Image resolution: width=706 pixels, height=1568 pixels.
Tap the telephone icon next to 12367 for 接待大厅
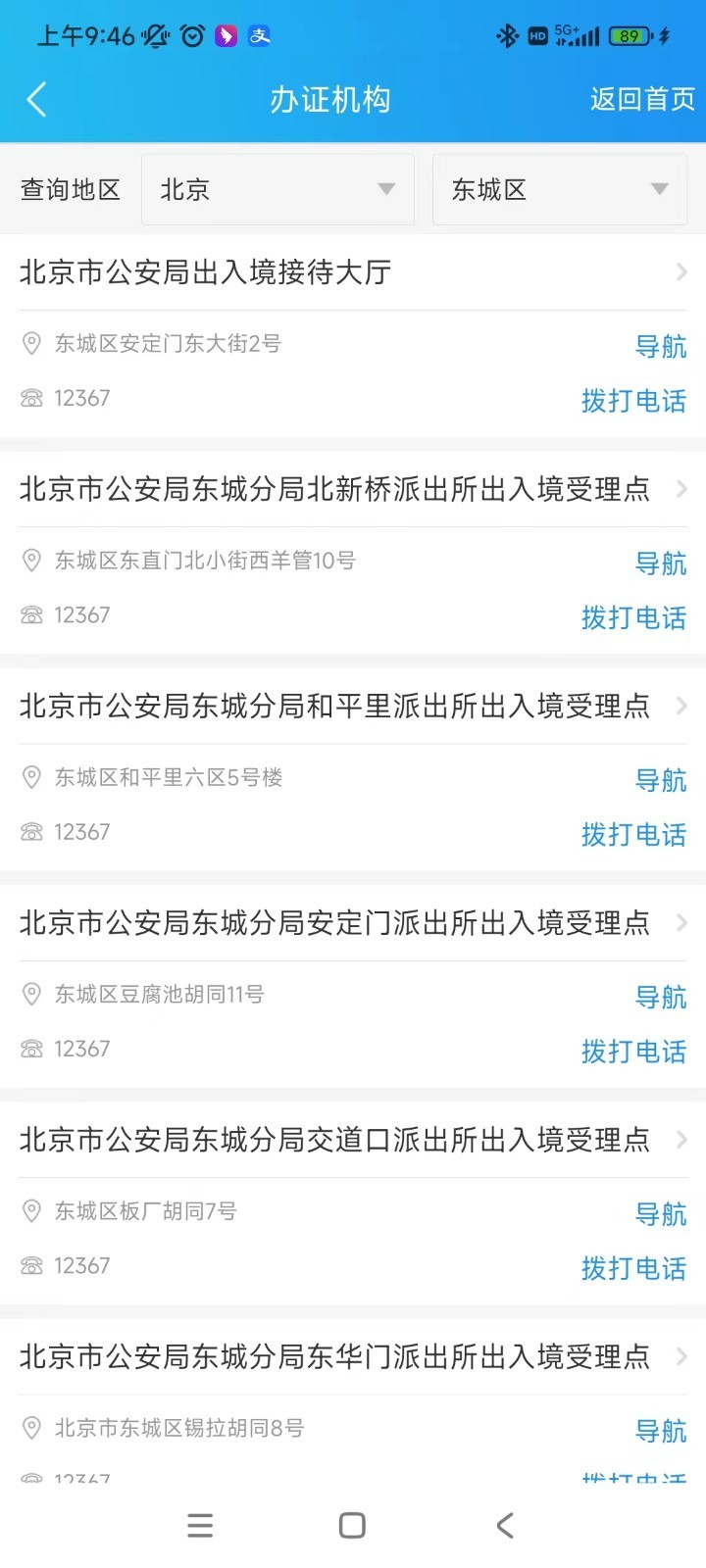[x=30, y=398]
